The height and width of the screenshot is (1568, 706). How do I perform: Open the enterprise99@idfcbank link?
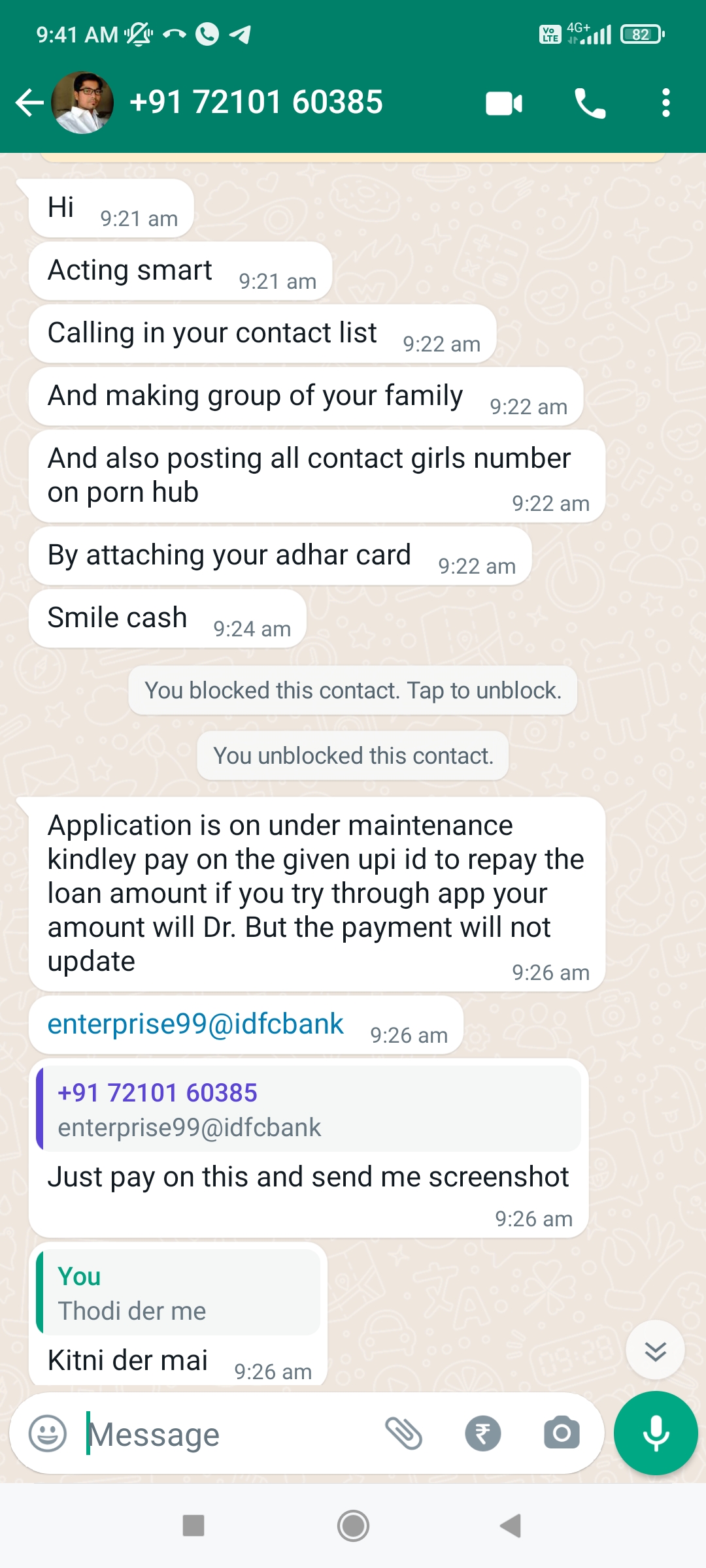click(195, 1024)
